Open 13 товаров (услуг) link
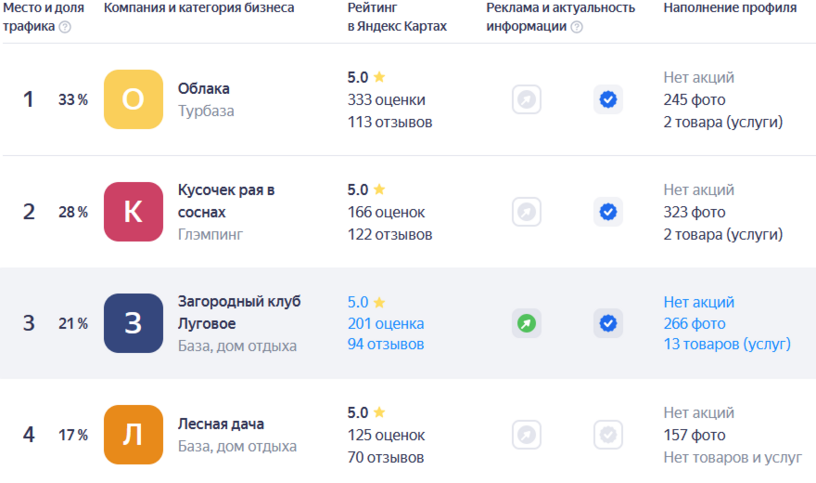 tap(727, 345)
